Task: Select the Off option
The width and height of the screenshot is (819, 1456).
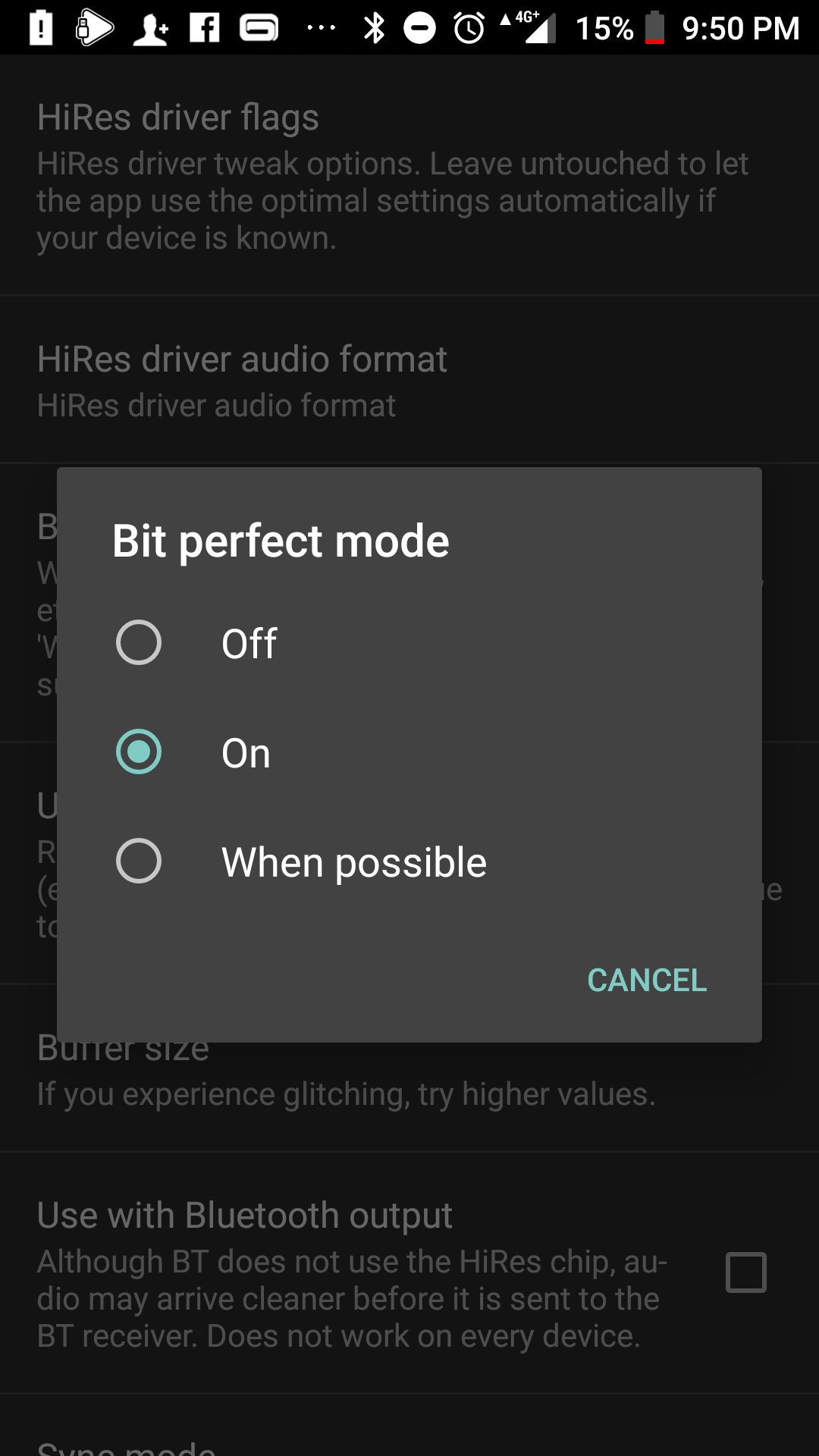Action: coord(409,643)
